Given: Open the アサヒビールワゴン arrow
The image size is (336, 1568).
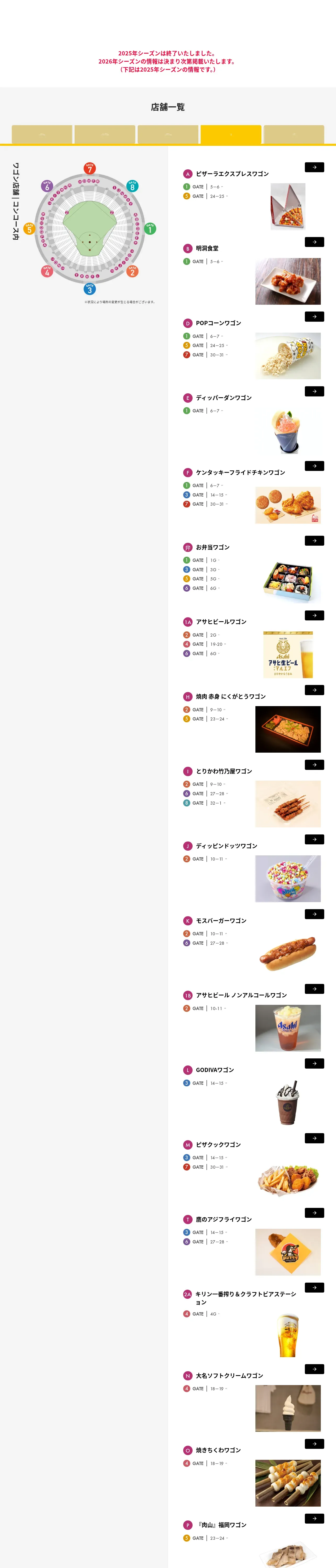Looking at the screenshot, I should (314, 615).
